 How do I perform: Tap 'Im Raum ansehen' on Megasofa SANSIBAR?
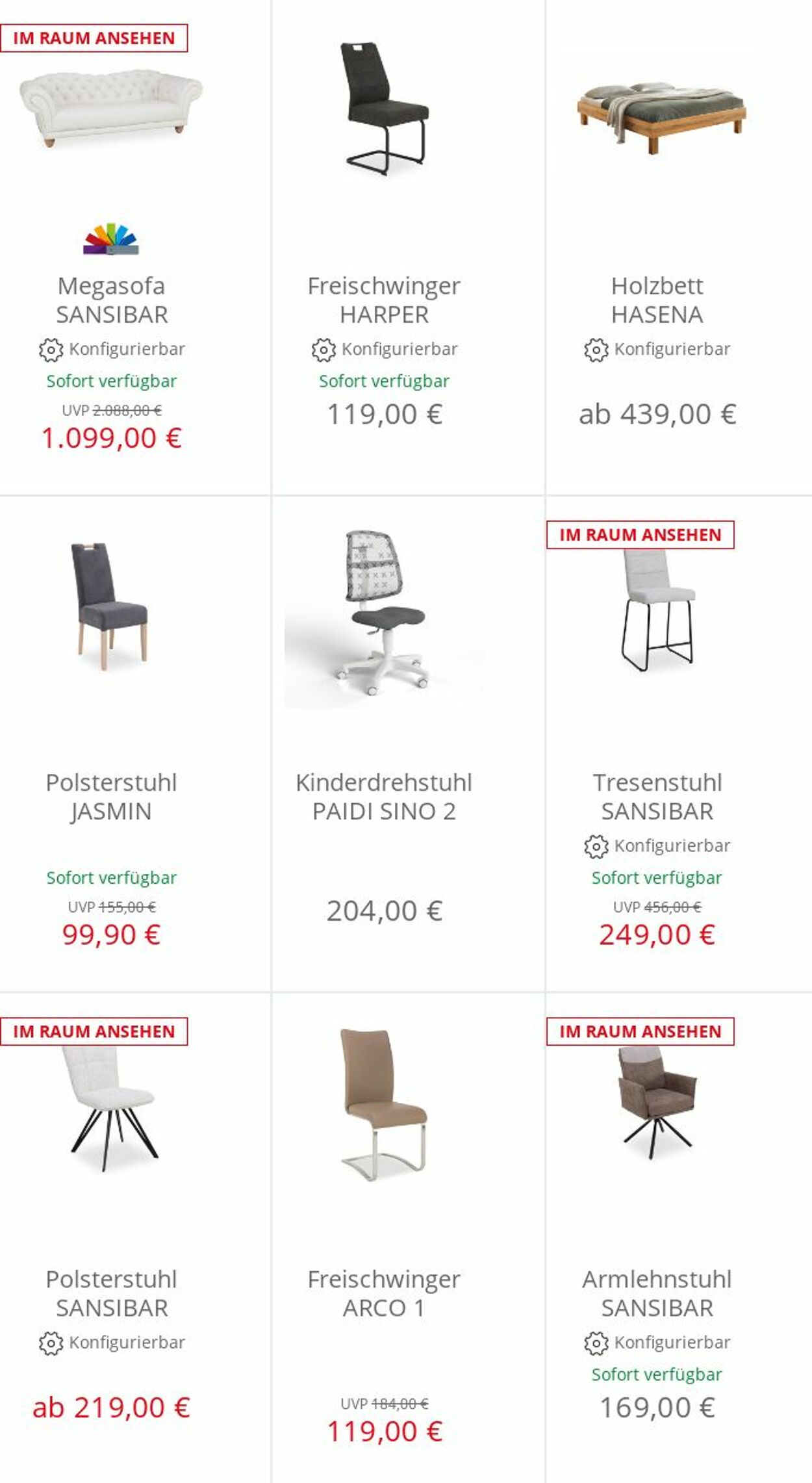point(94,38)
